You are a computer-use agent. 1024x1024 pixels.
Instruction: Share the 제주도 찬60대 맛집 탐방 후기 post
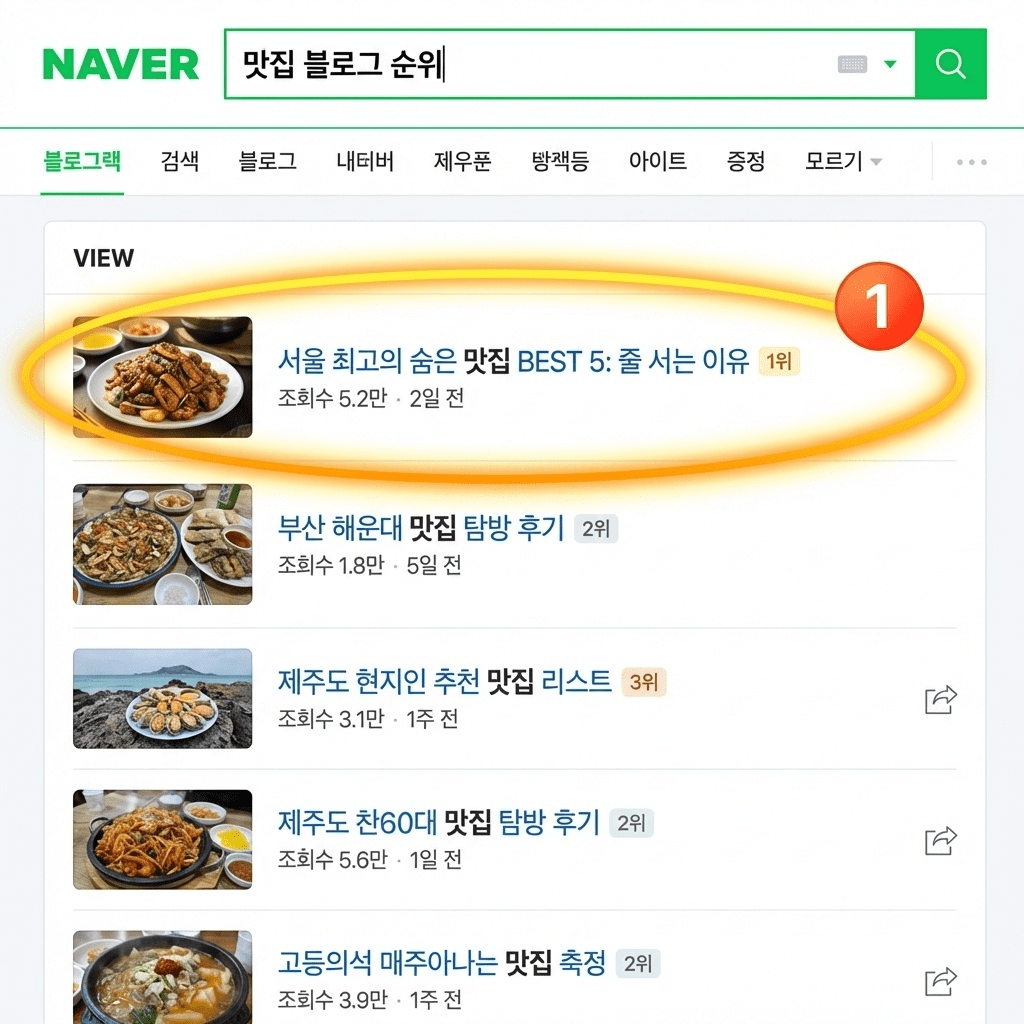(941, 841)
